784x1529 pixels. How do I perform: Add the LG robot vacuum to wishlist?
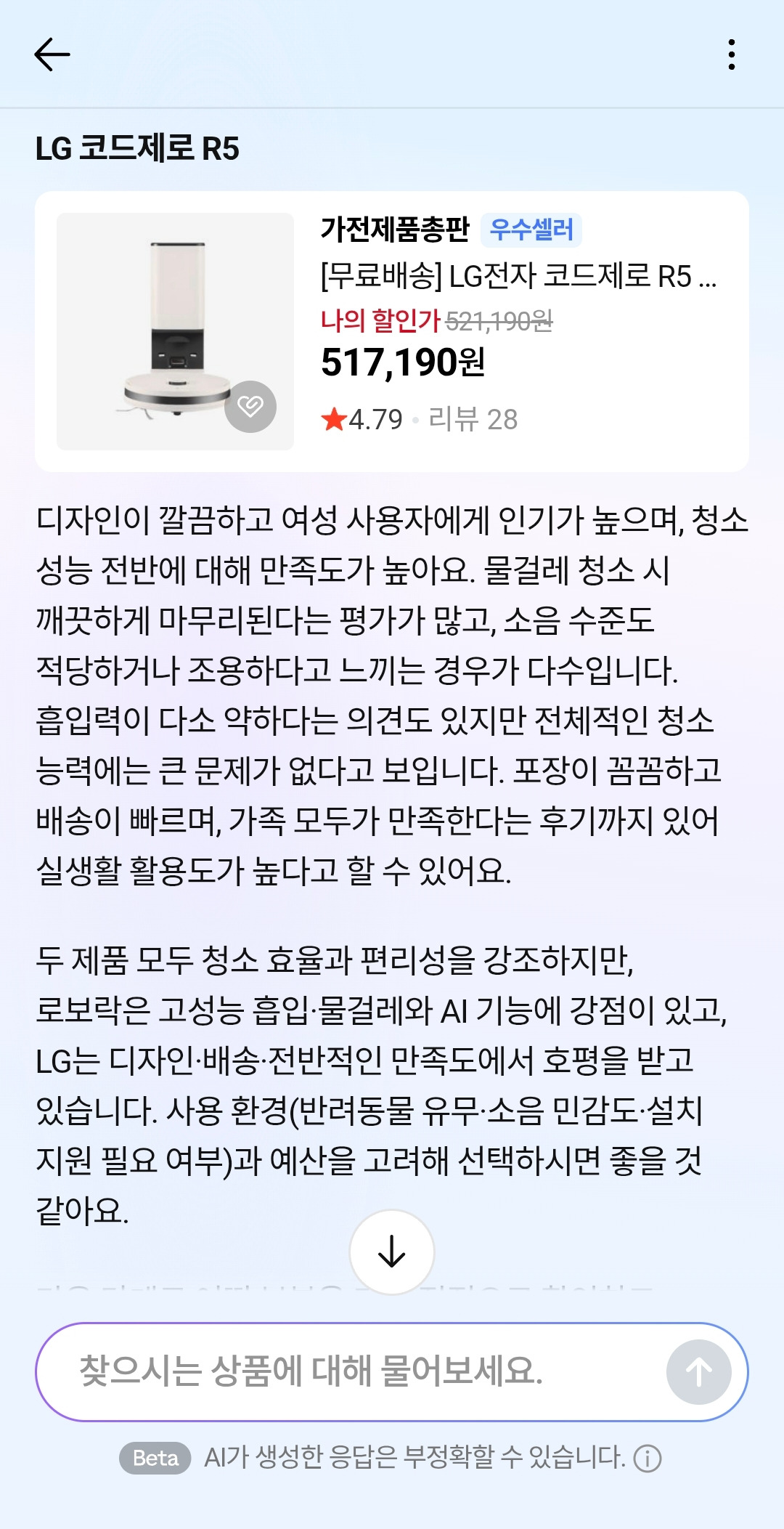[x=250, y=406]
